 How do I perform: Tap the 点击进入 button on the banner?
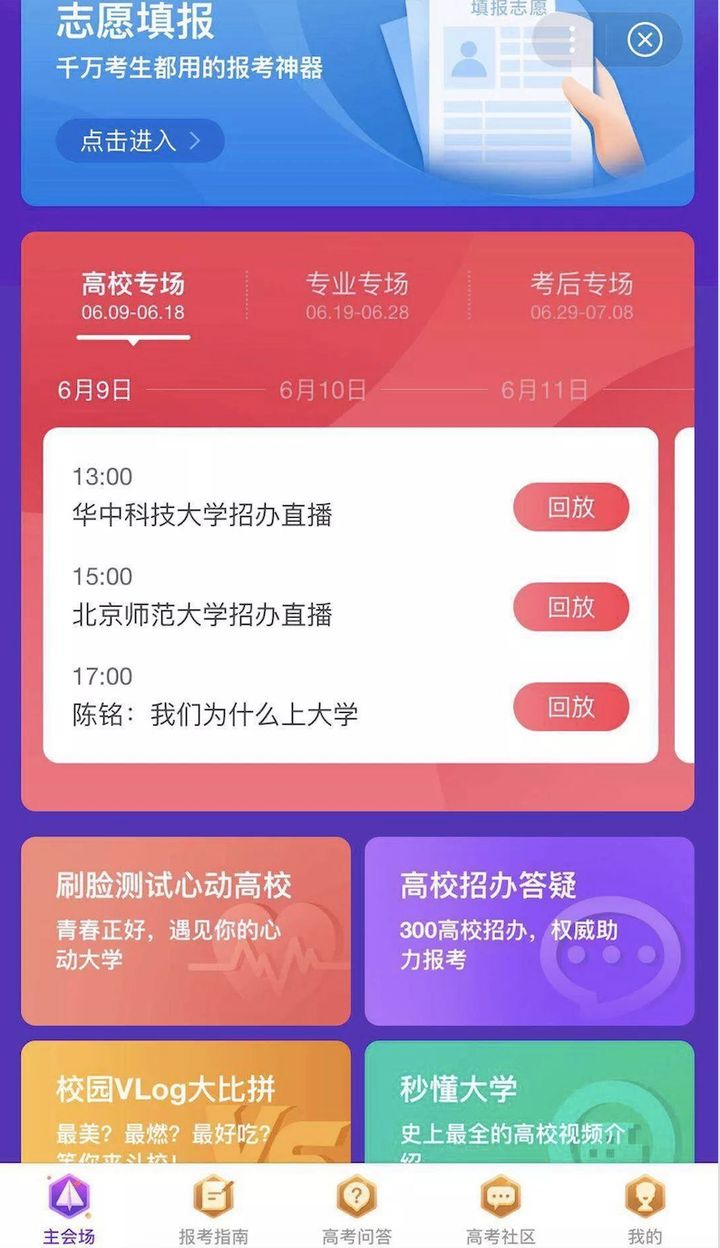(139, 141)
